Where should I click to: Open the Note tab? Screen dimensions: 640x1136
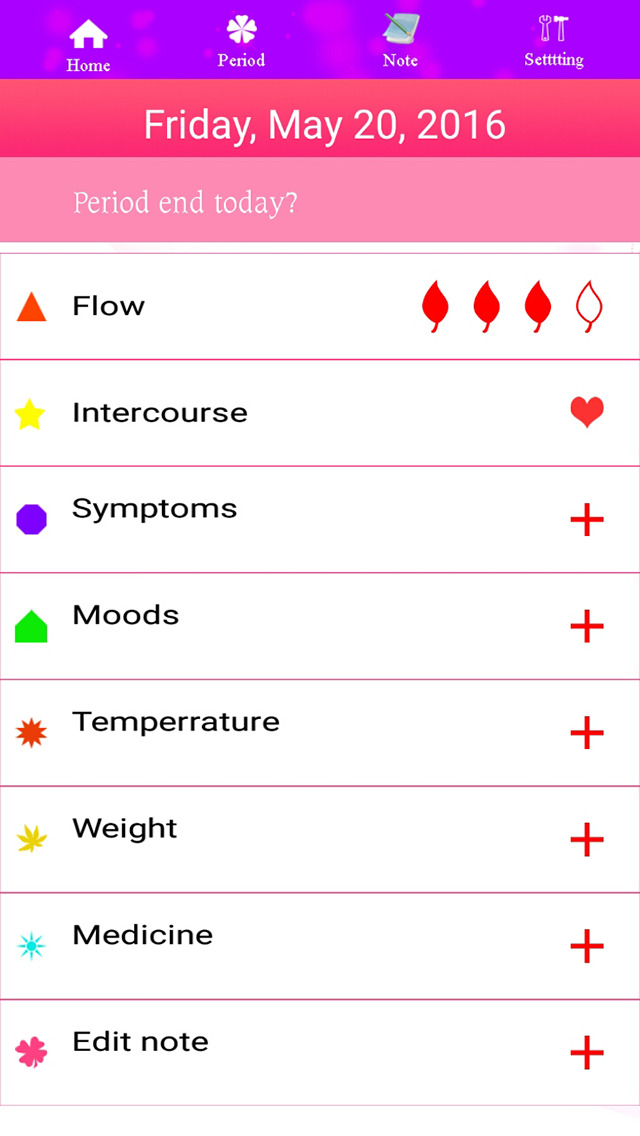[x=400, y=42]
